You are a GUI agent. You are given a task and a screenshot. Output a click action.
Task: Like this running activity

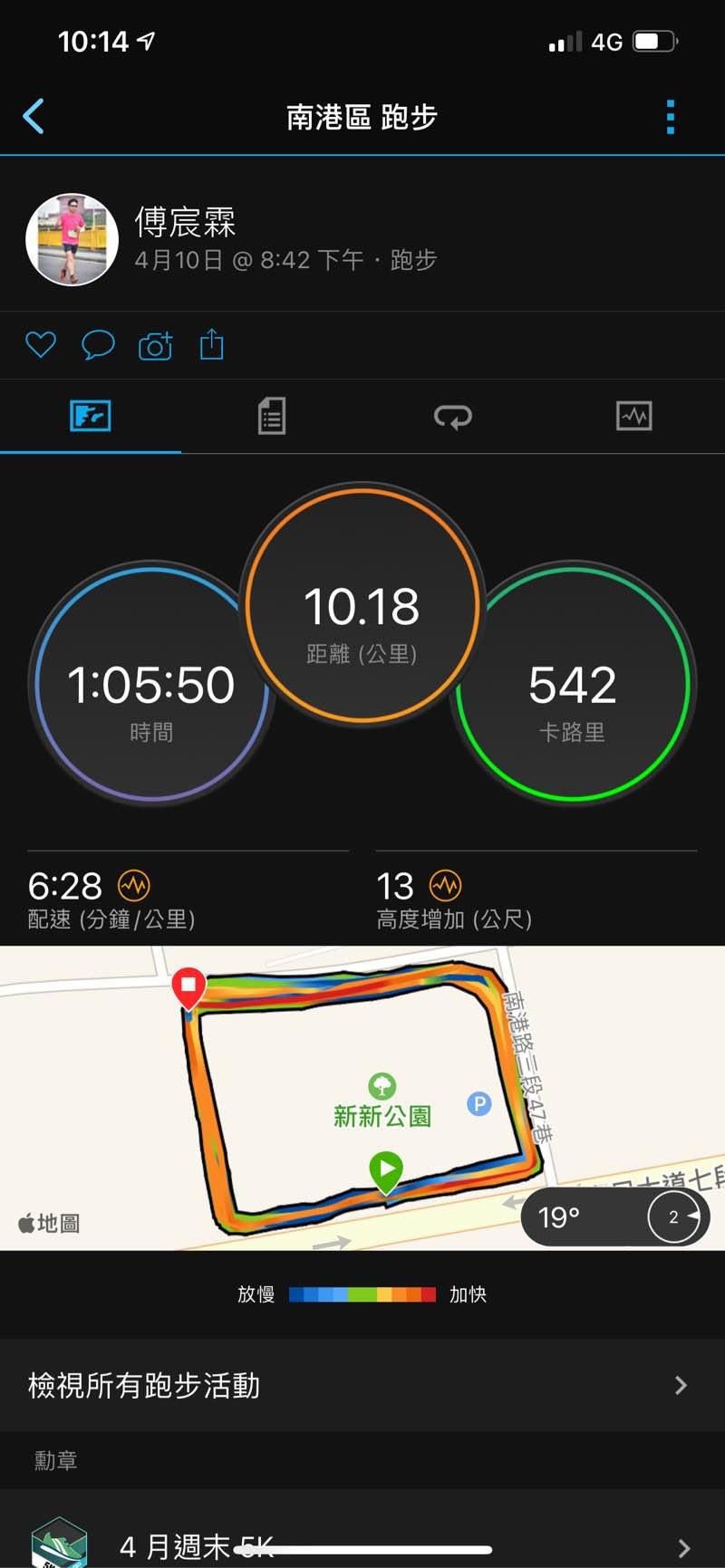pos(41,345)
